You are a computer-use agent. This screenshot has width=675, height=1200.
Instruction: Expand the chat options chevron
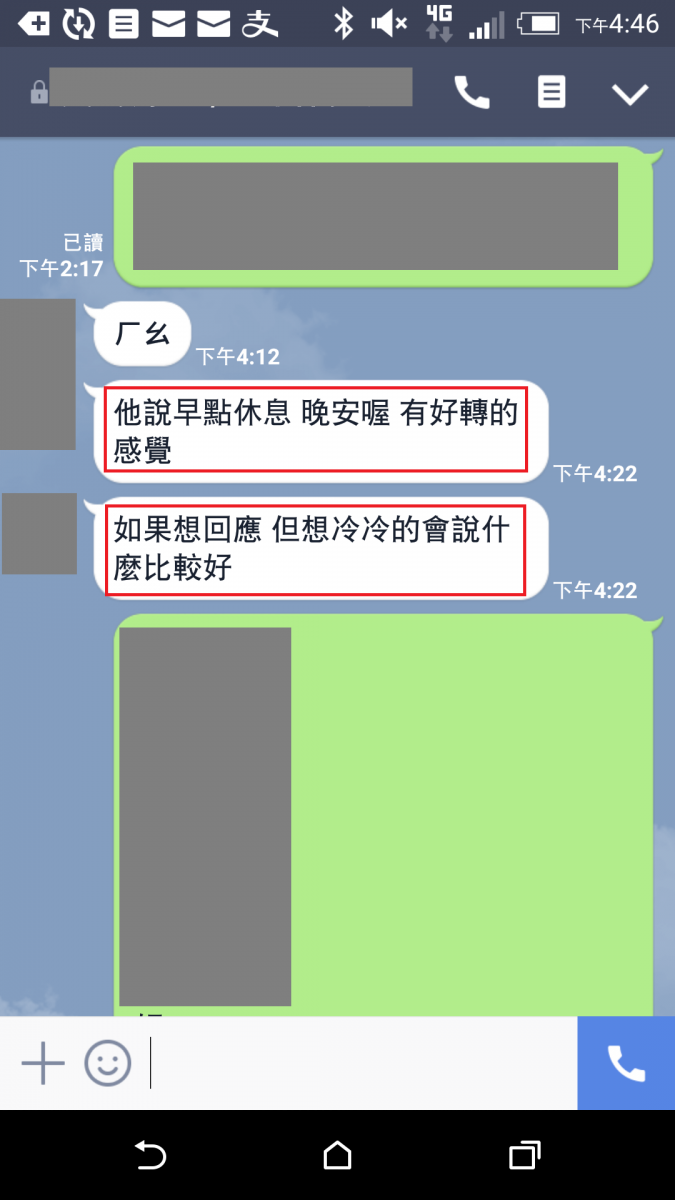[630, 94]
